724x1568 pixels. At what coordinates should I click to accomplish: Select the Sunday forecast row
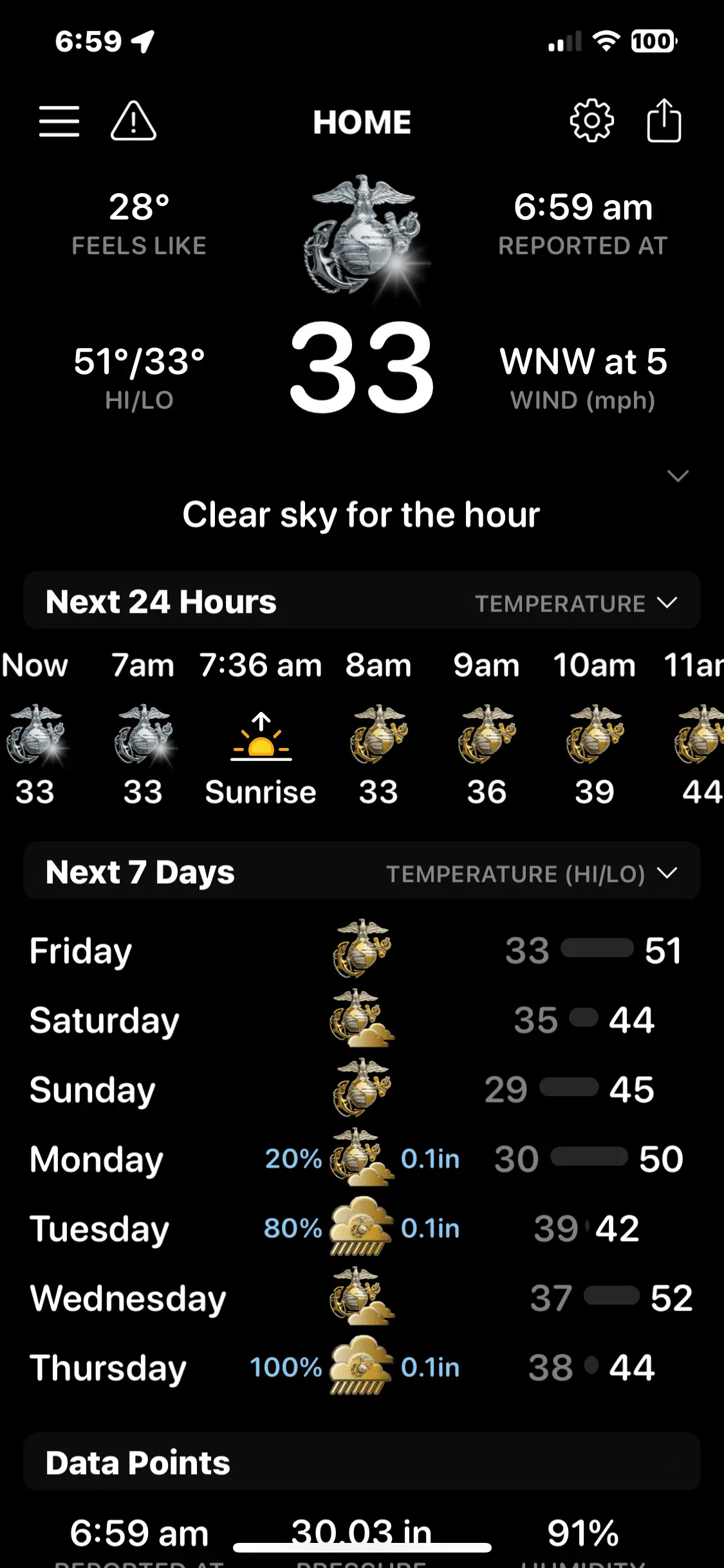(x=362, y=1090)
